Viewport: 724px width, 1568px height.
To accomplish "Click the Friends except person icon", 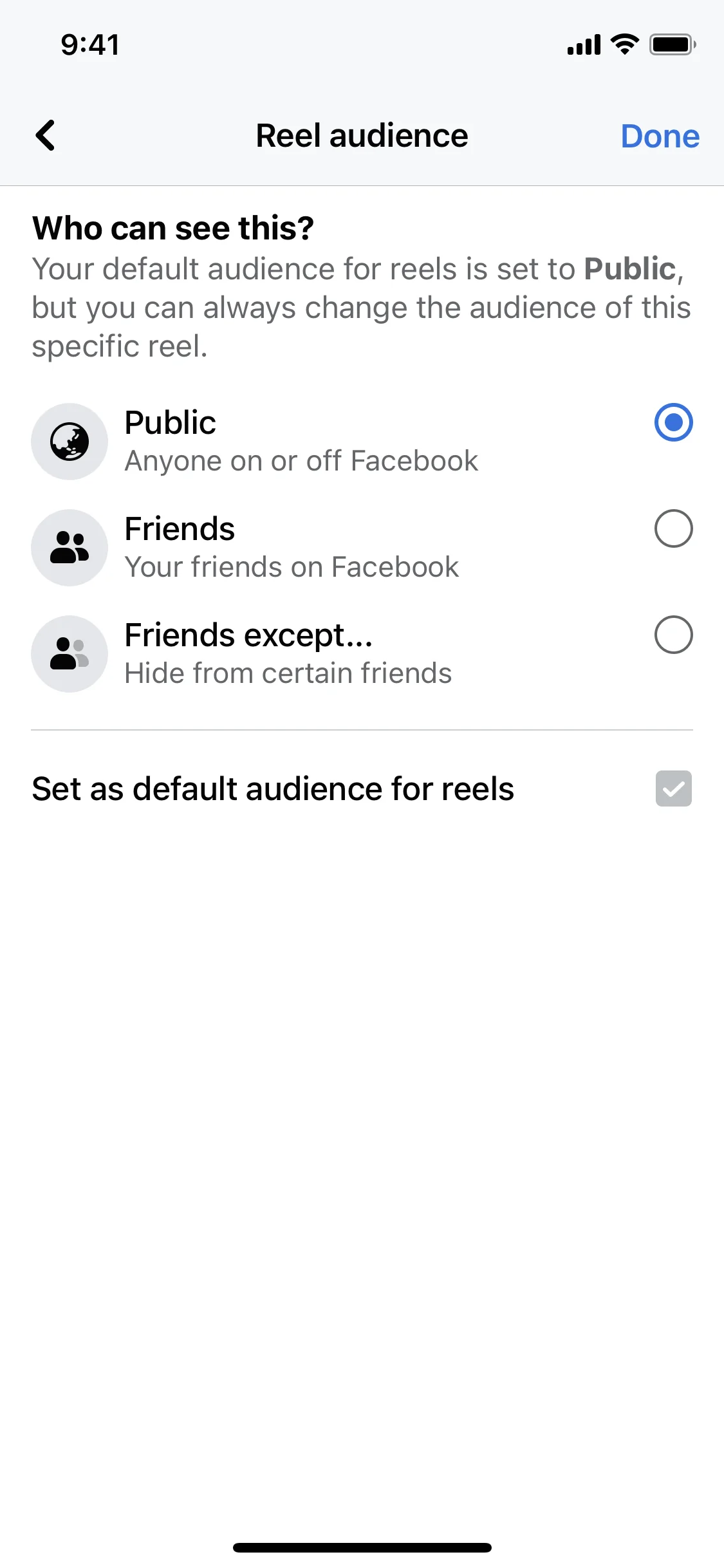I will point(70,653).
